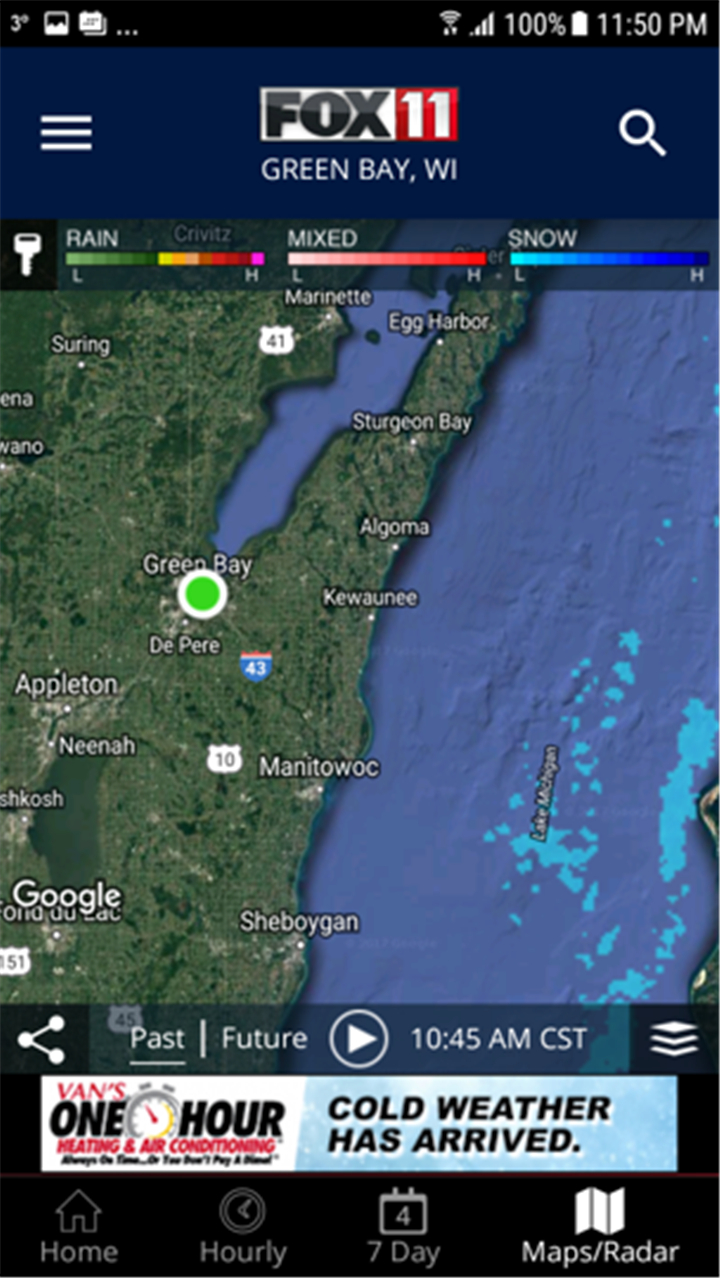
Task: Open the Van's One Hour ad banner
Action: [x=359, y=1123]
